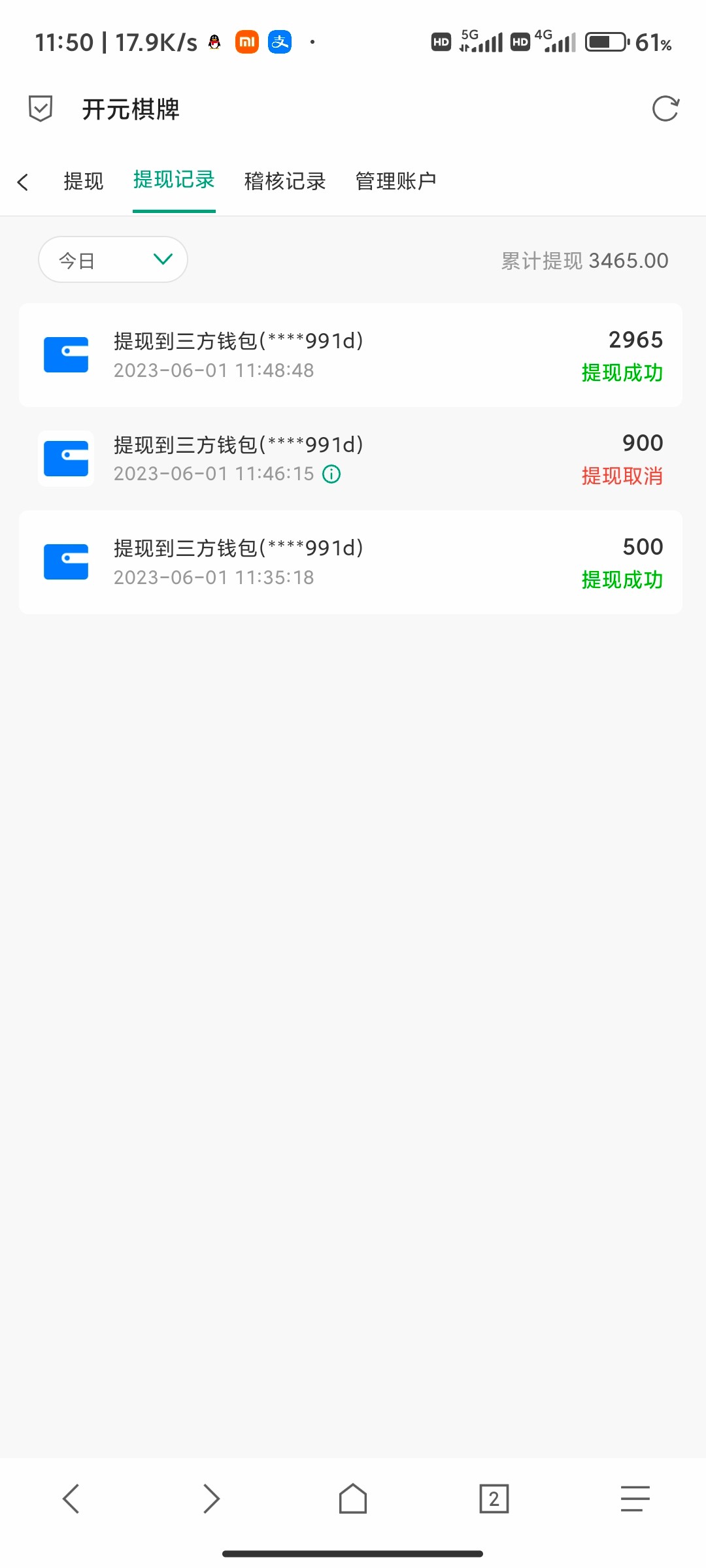View info icon beside 11:46:15 timestamp

[x=332, y=474]
